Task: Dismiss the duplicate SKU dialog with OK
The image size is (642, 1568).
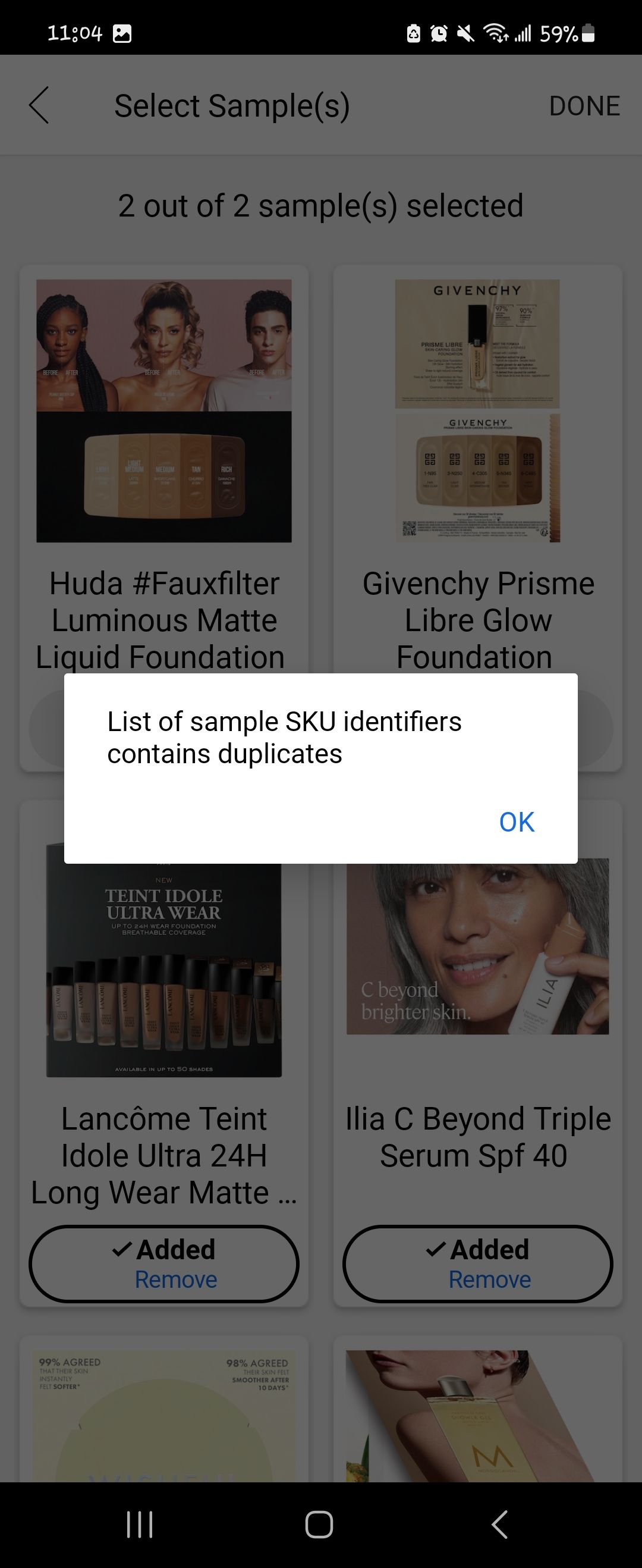Action: coord(516,822)
